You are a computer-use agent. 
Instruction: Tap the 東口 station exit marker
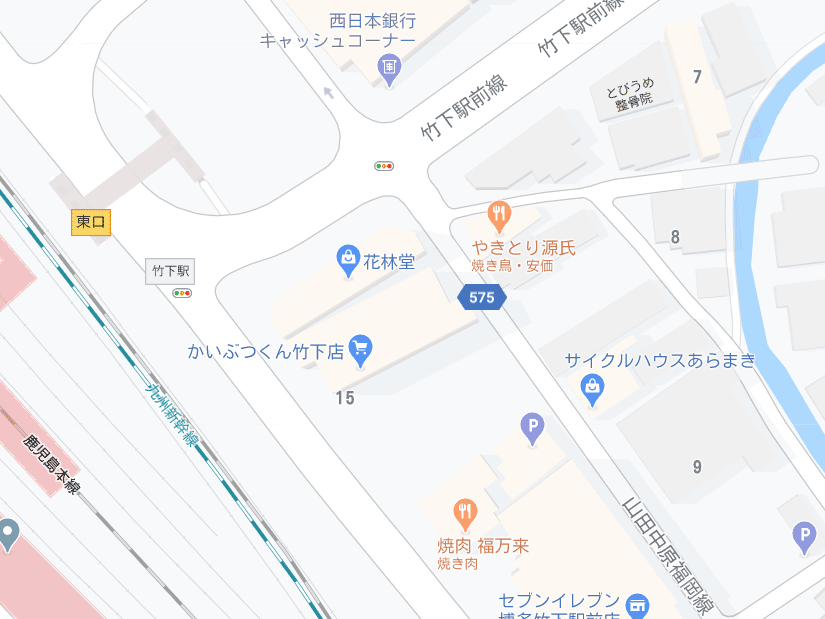click(91, 222)
